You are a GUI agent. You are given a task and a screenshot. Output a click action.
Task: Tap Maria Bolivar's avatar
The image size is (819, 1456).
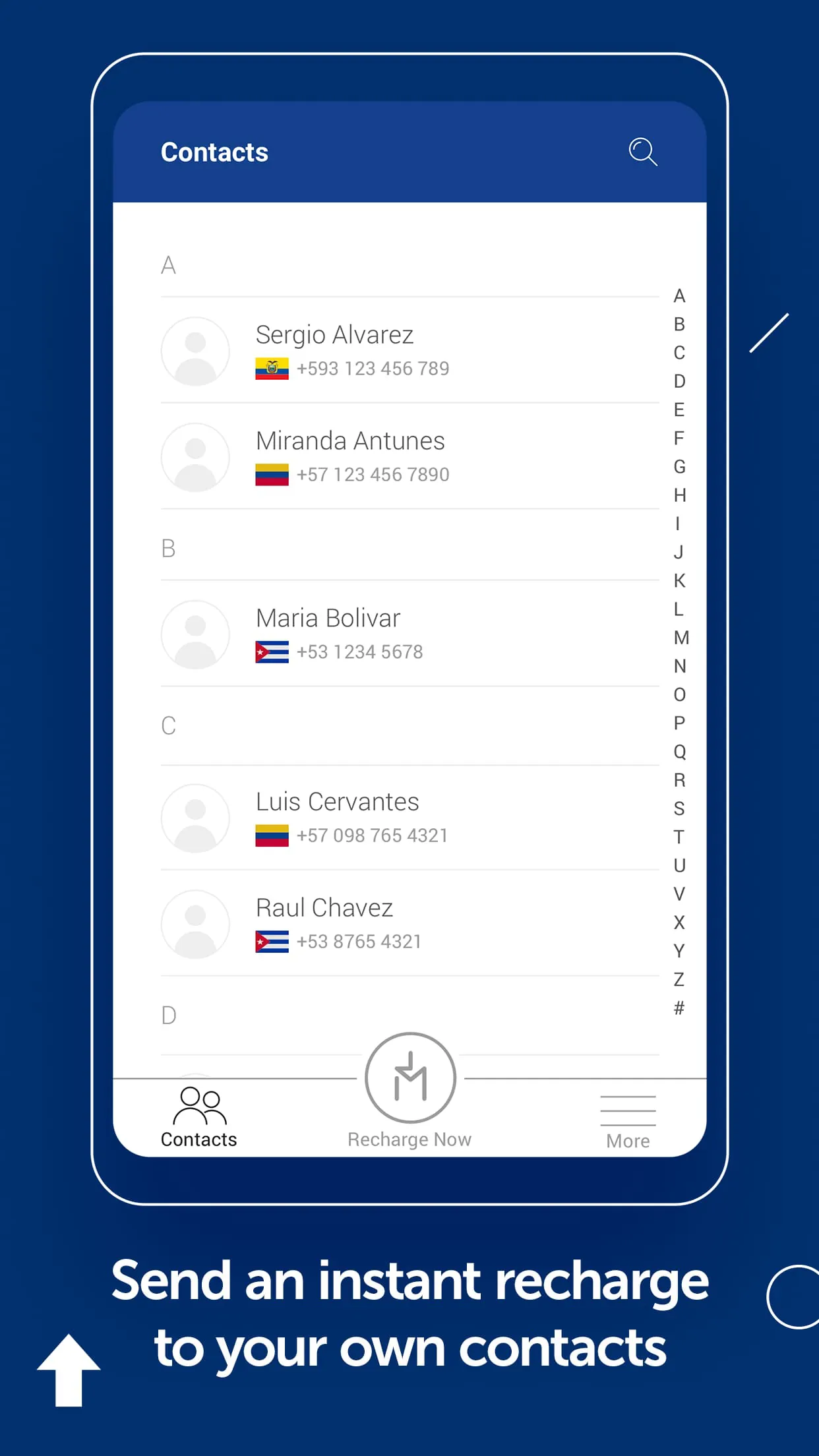[x=195, y=634]
